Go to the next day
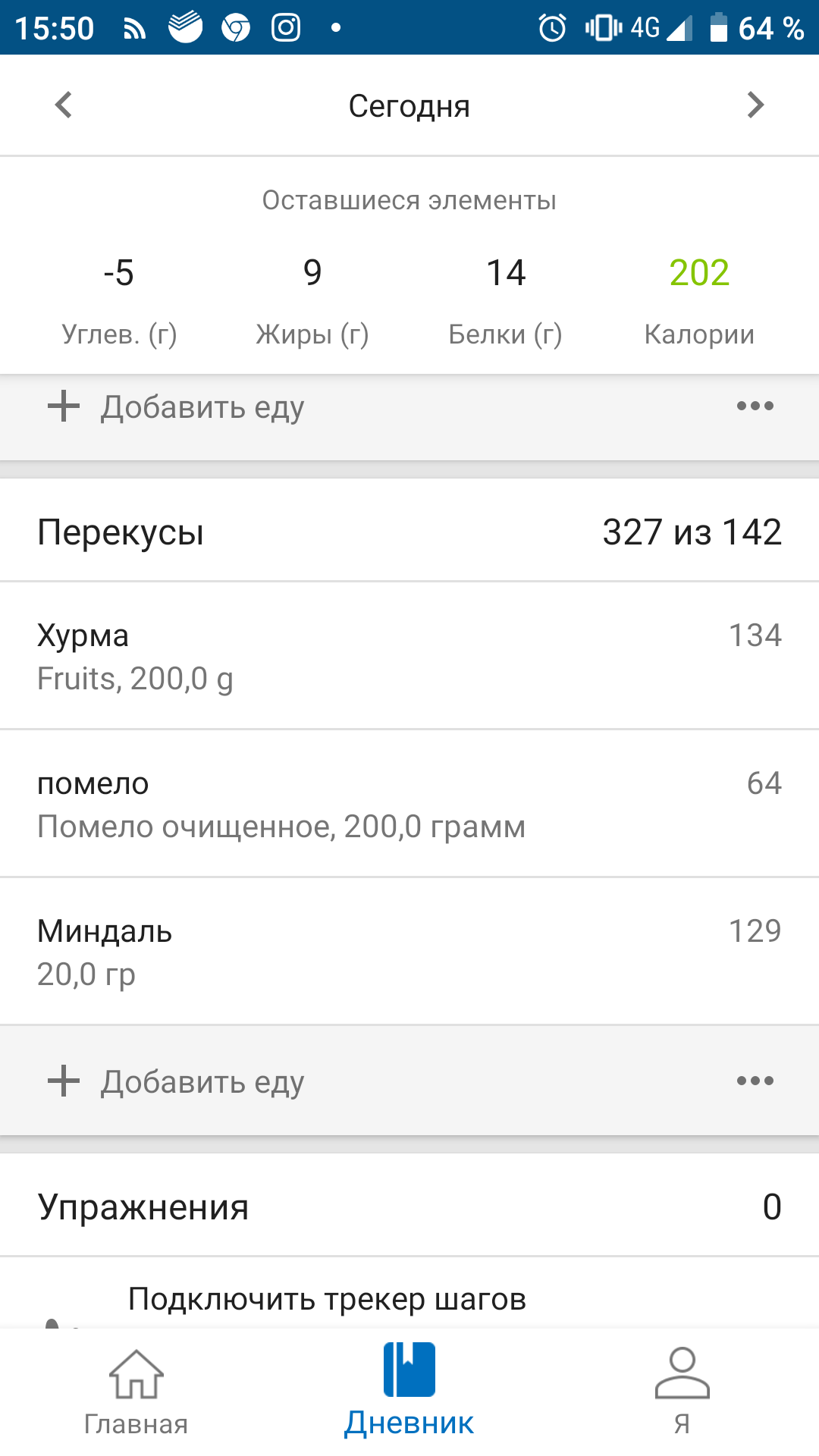This screenshot has height=1456, width=819. coord(755,105)
